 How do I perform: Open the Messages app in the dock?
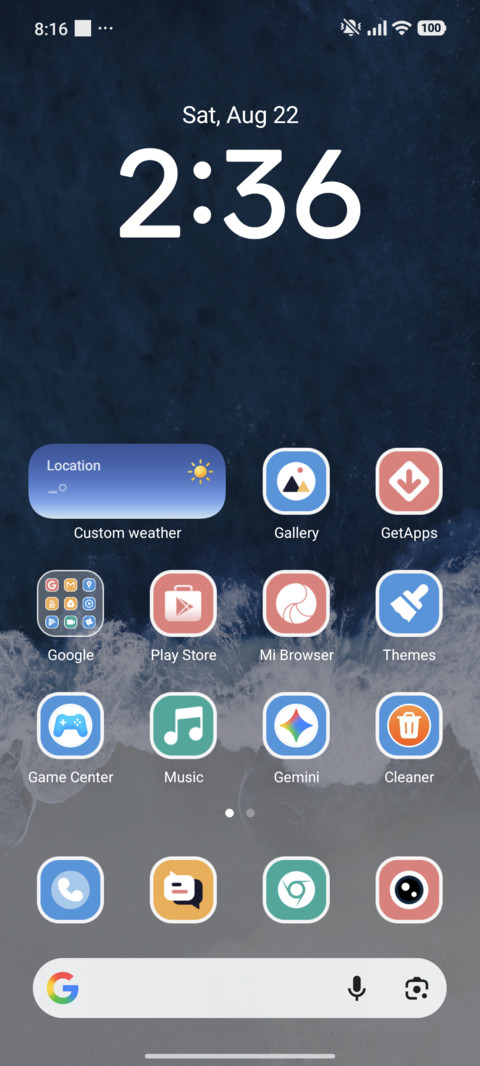pyautogui.click(x=183, y=890)
